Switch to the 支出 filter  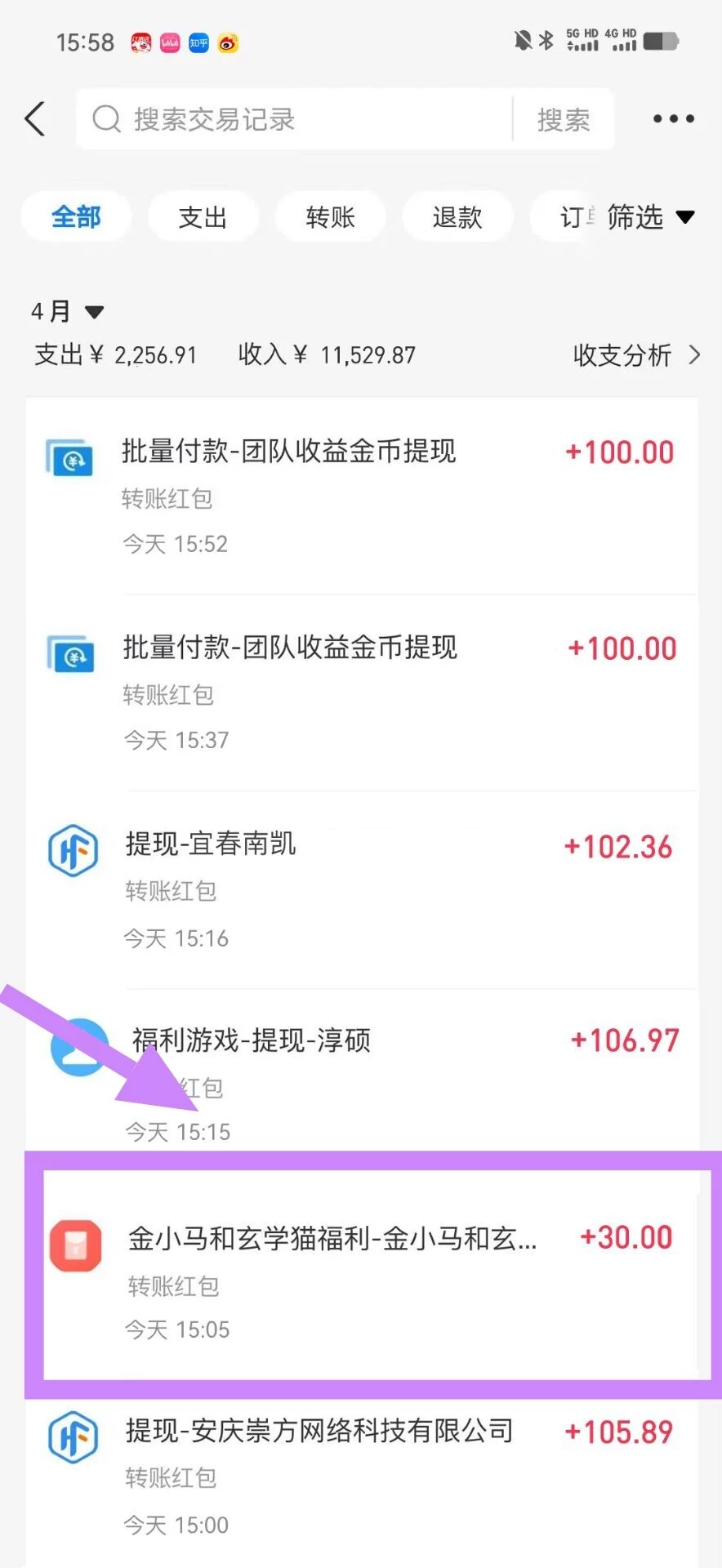[x=203, y=217]
